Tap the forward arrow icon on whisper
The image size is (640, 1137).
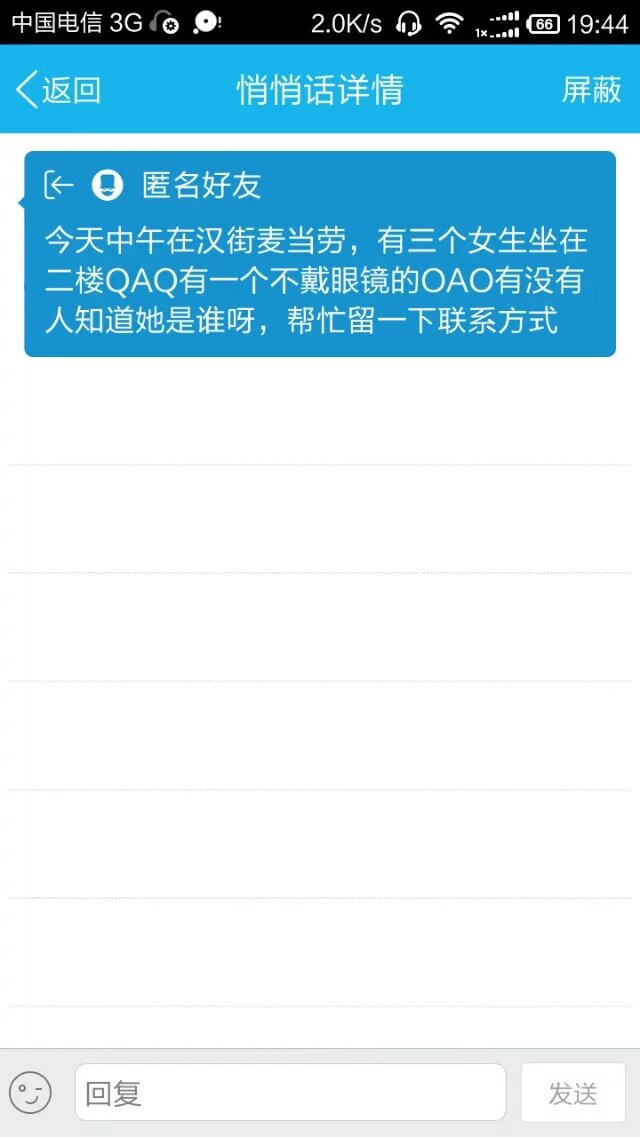59,185
